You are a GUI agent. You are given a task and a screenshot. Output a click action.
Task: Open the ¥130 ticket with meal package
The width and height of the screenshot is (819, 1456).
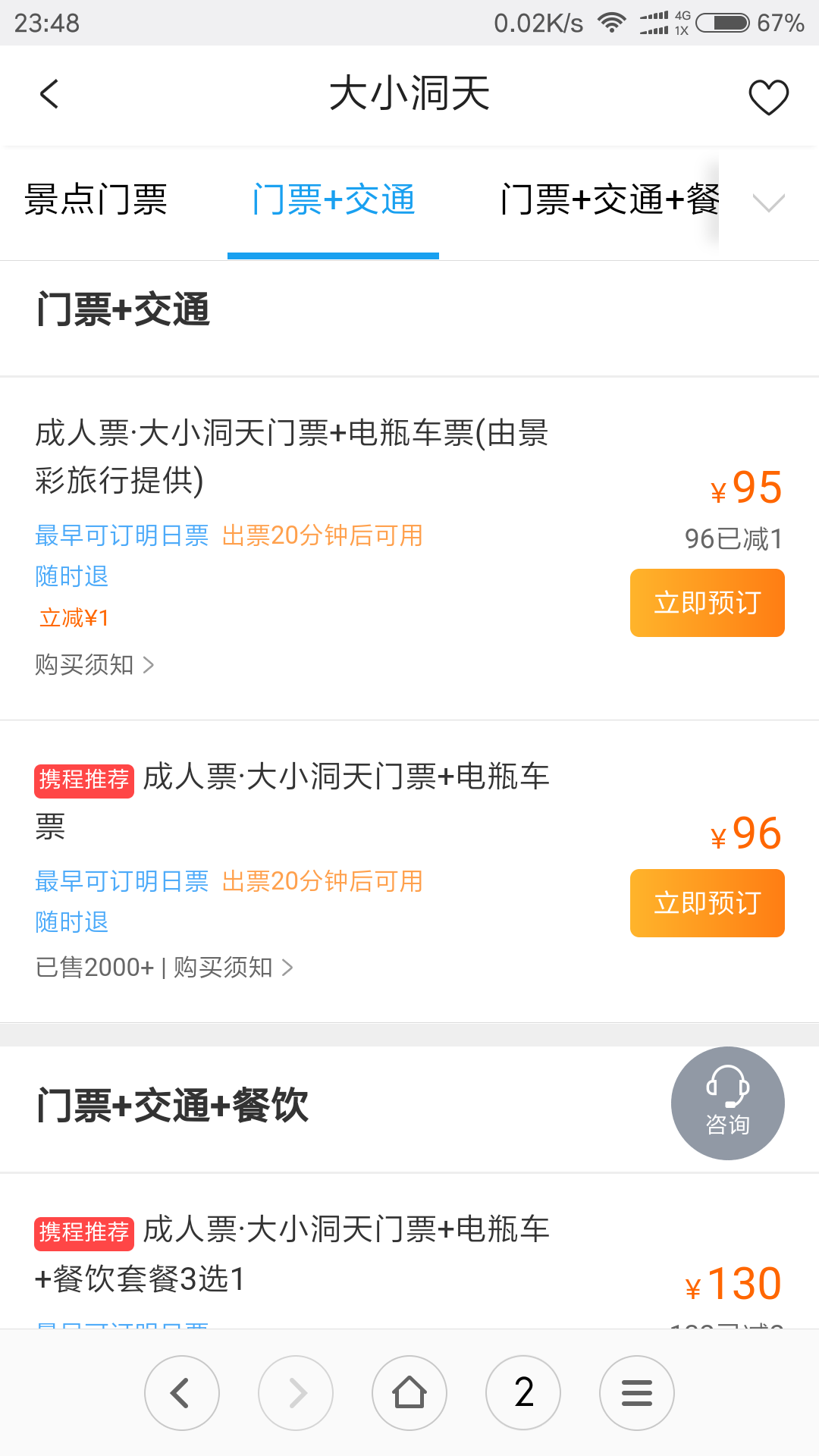(x=292, y=1254)
